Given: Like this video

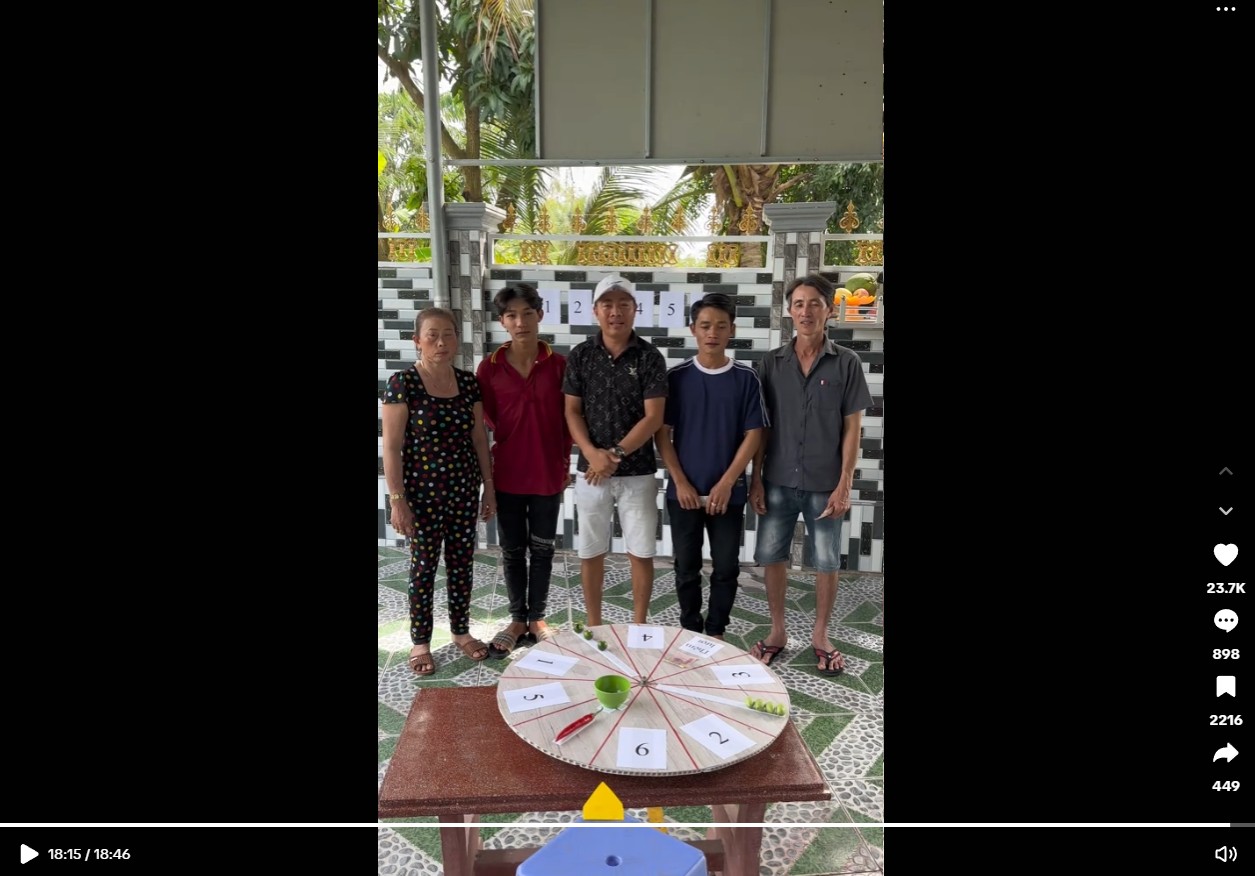Looking at the screenshot, I should [x=1225, y=555].
